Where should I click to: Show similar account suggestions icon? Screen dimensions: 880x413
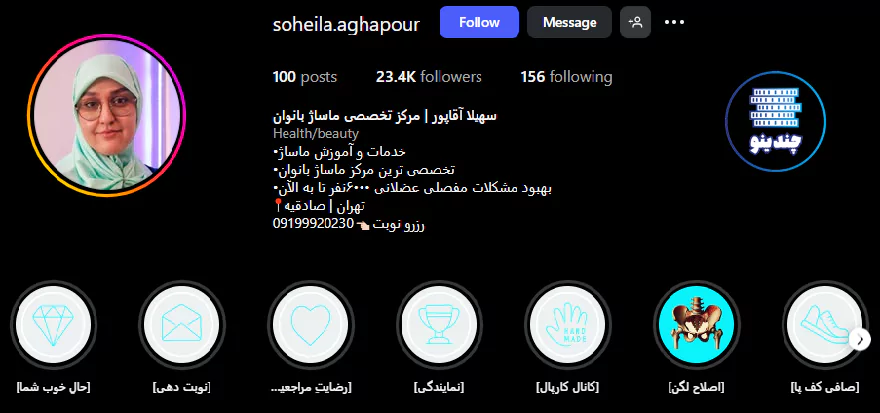coord(635,22)
